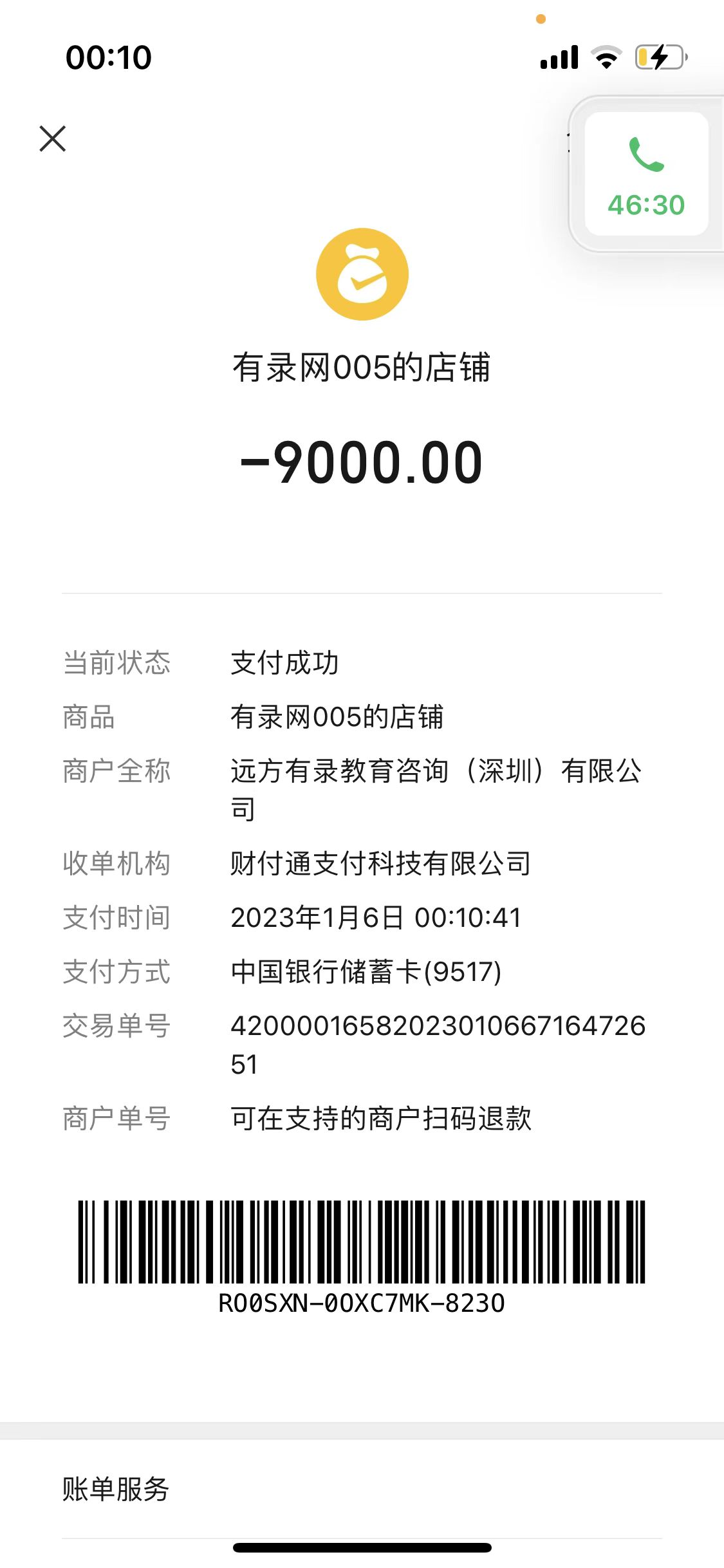Close the payment detail page
The height and width of the screenshot is (1568, 724).
[x=53, y=139]
